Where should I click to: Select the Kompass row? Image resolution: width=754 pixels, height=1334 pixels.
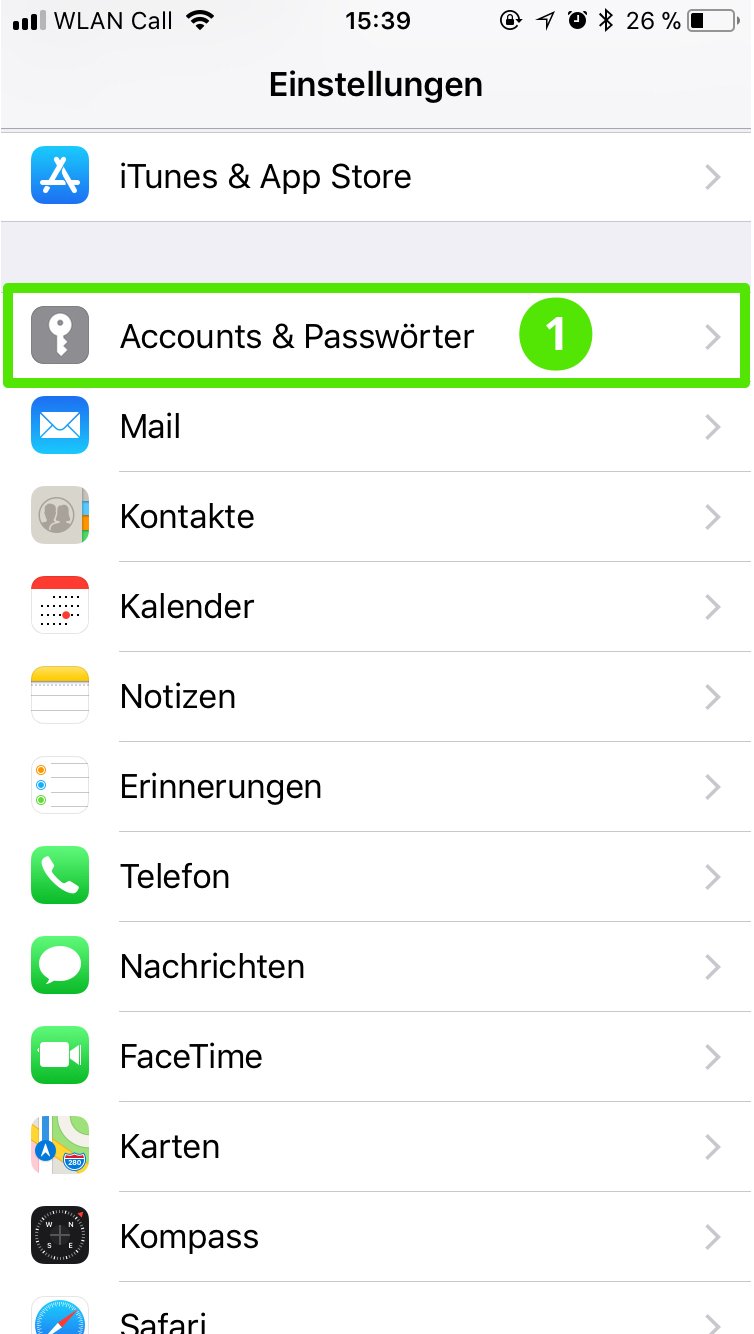click(x=377, y=1237)
